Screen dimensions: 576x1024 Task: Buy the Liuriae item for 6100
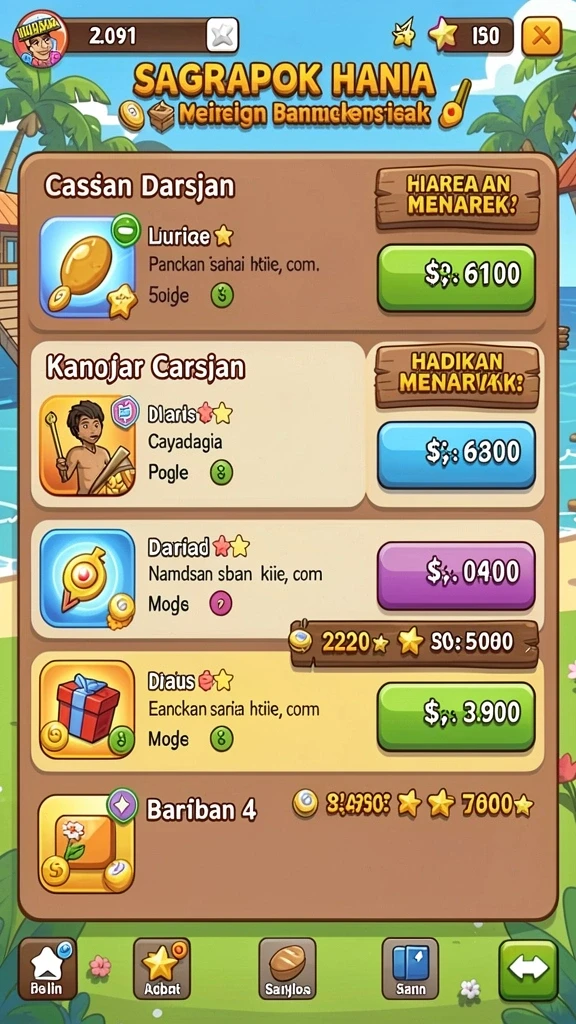tap(456, 276)
